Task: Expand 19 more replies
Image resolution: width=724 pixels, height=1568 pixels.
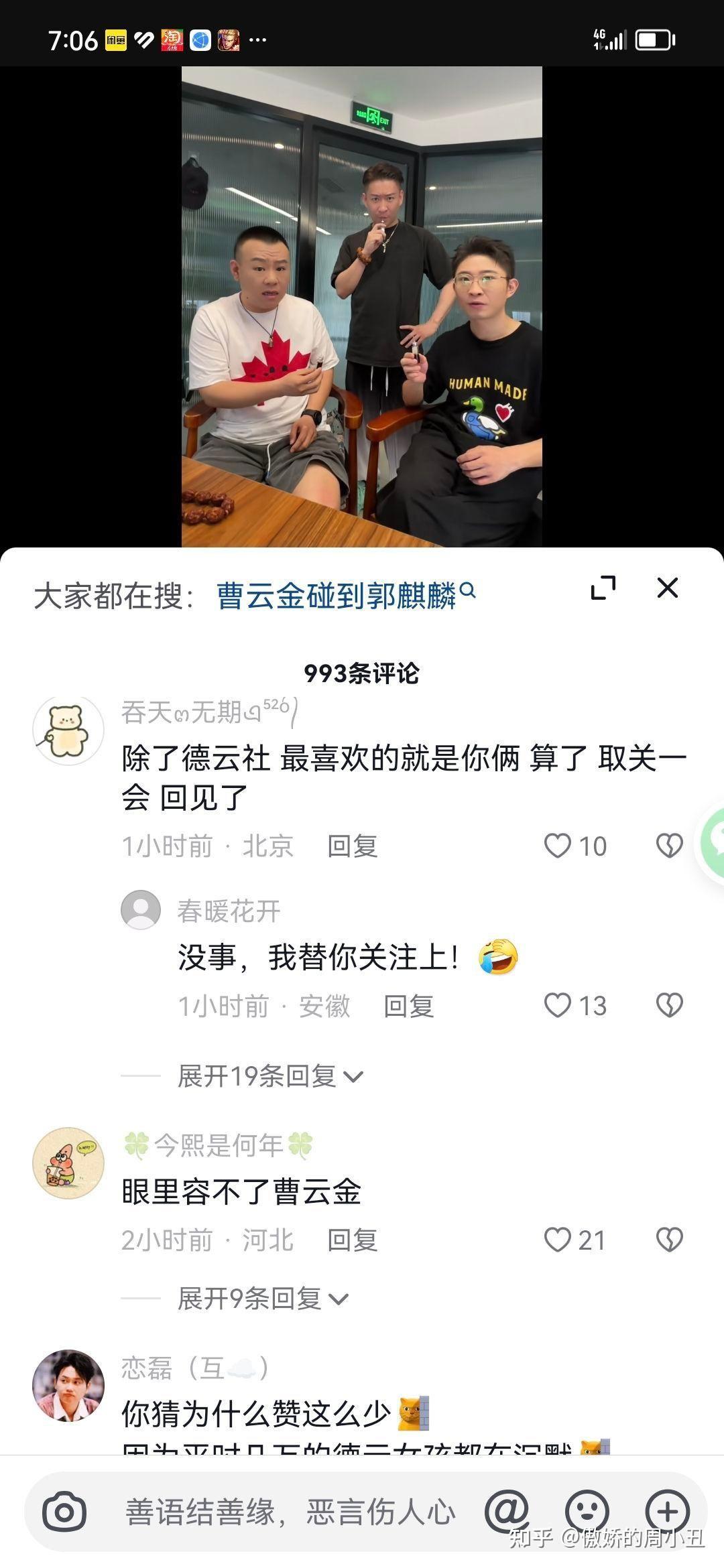Action: coord(269,1076)
